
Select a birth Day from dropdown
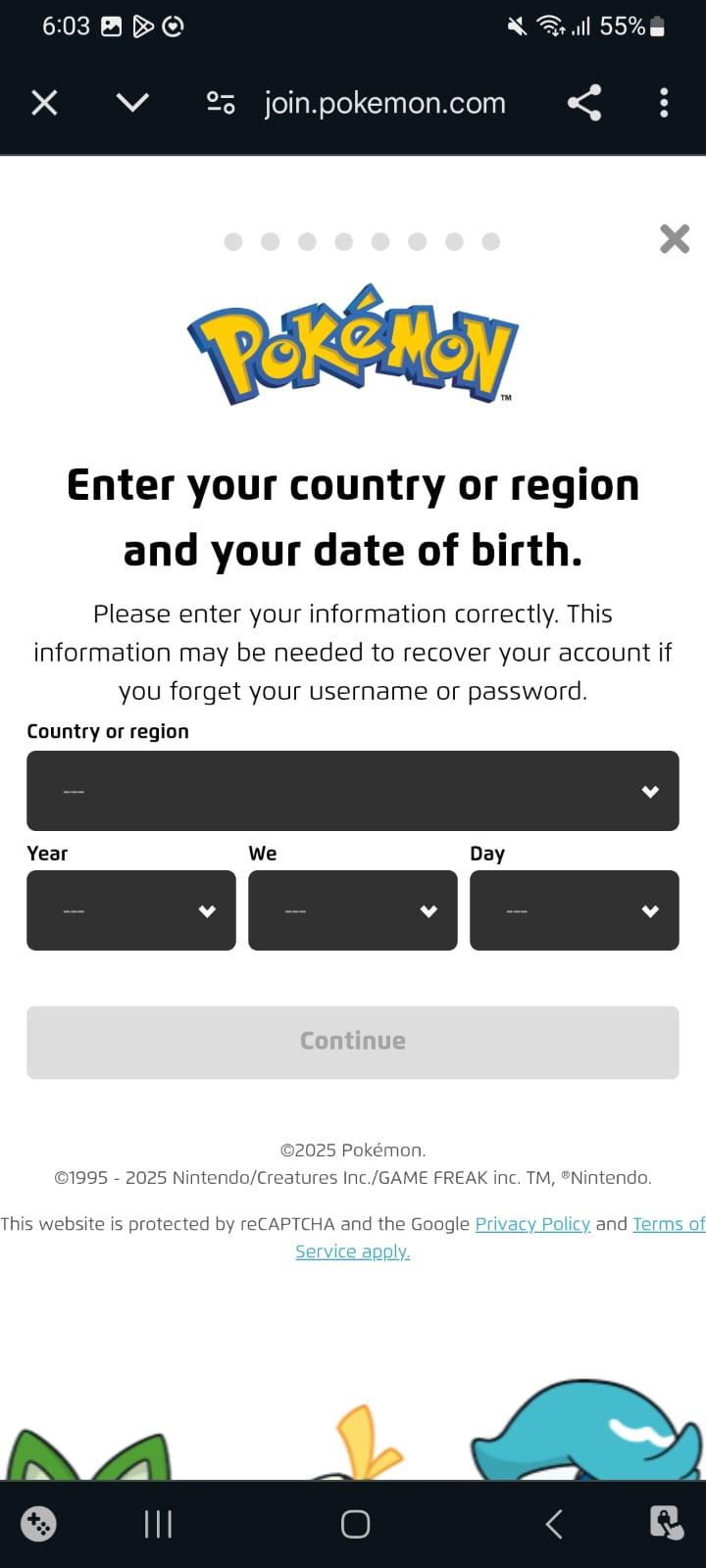pos(575,910)
